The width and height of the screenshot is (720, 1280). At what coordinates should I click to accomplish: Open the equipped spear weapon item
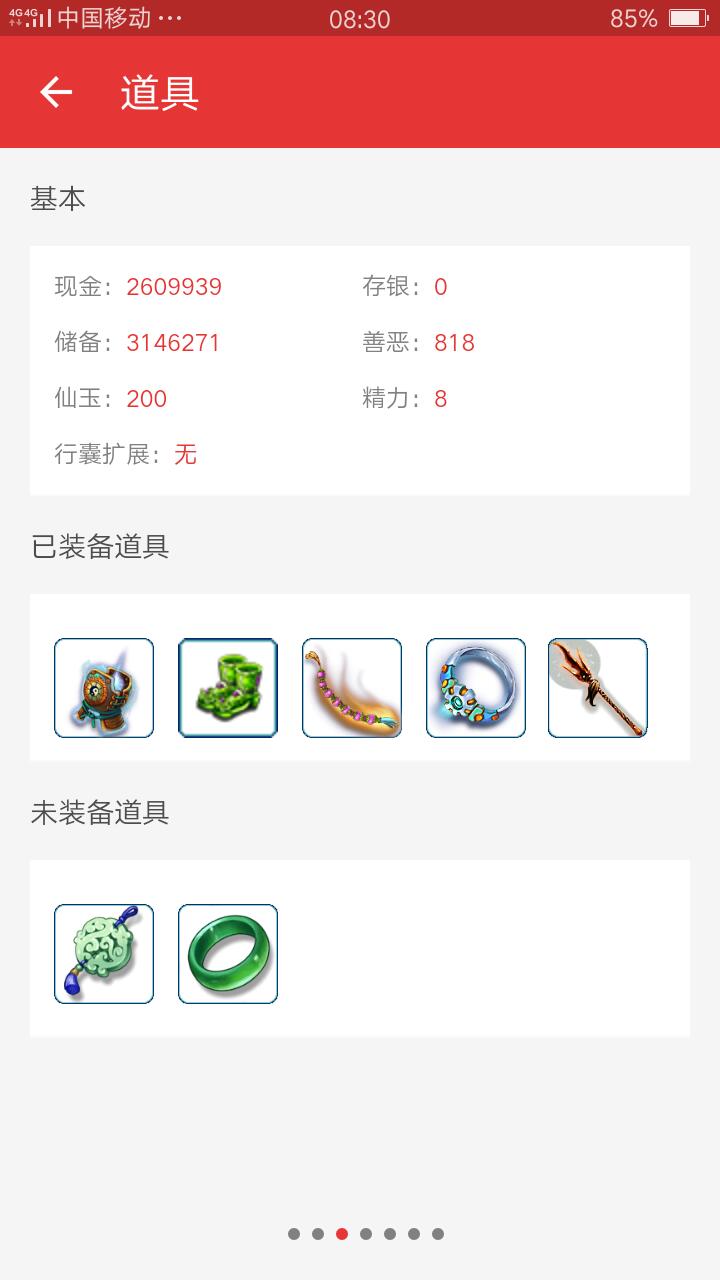click(x=598, y=688)
